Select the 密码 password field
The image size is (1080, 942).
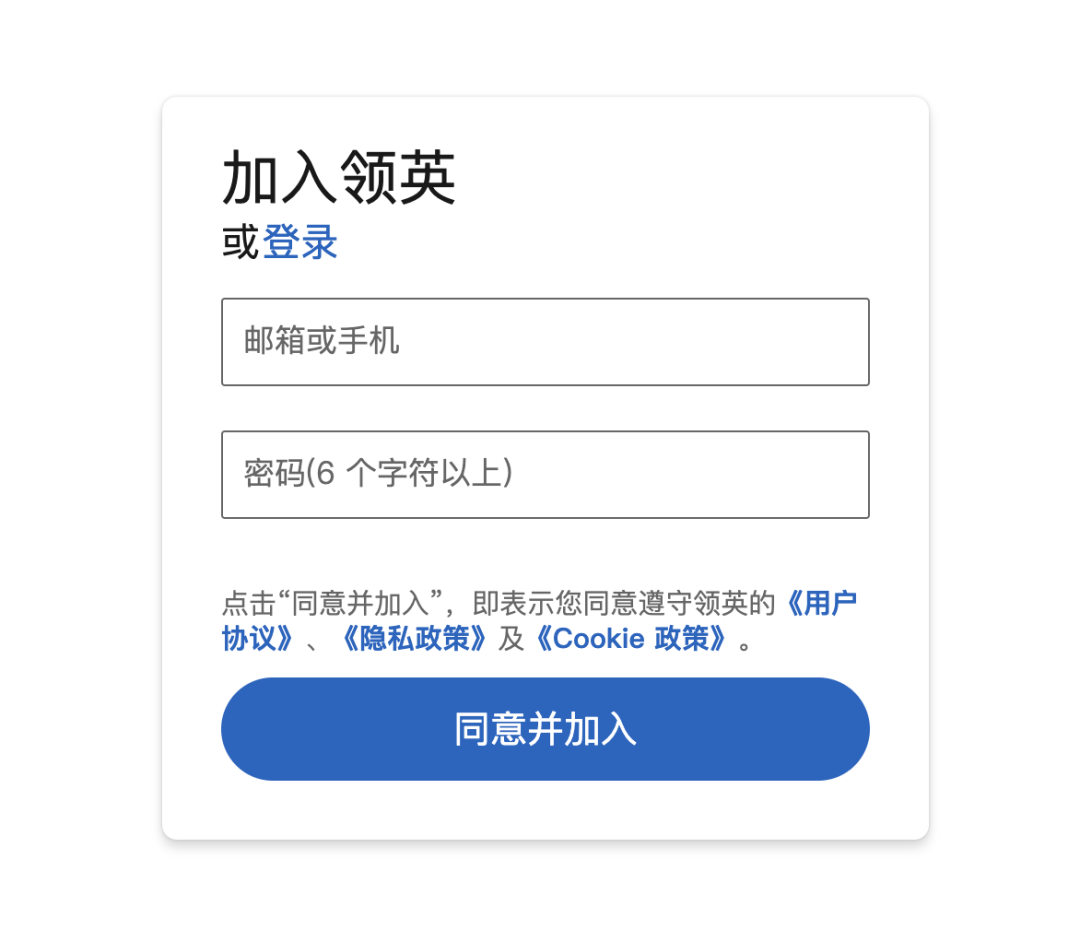coord(545,475)
